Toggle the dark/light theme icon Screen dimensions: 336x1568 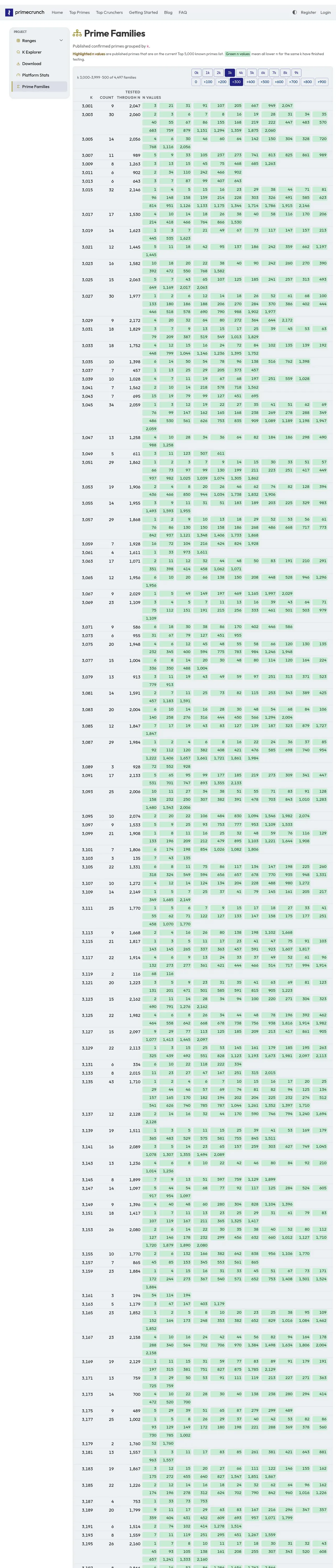point(295,12)
